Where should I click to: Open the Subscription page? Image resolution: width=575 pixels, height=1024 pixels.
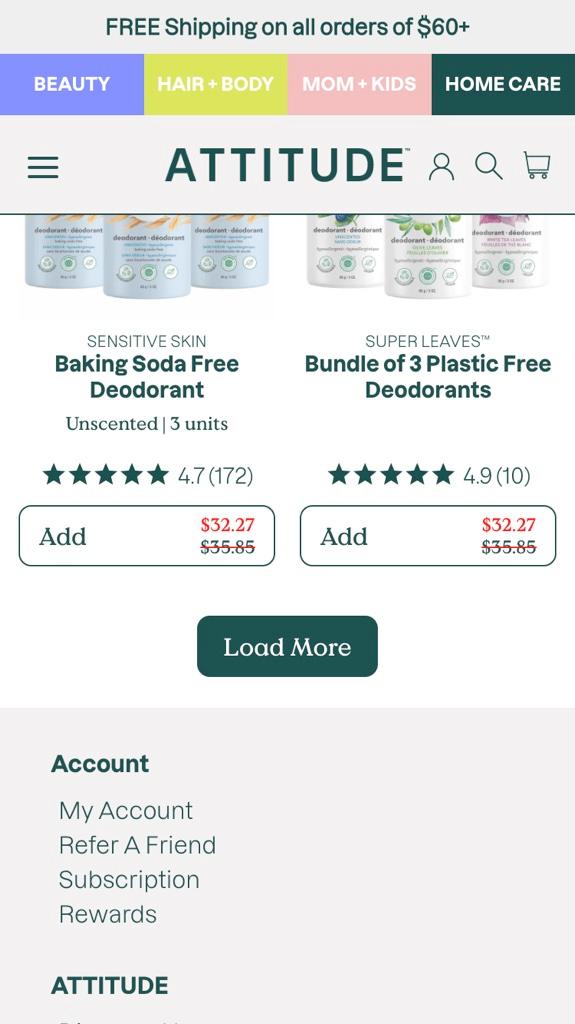pos(129,880)
